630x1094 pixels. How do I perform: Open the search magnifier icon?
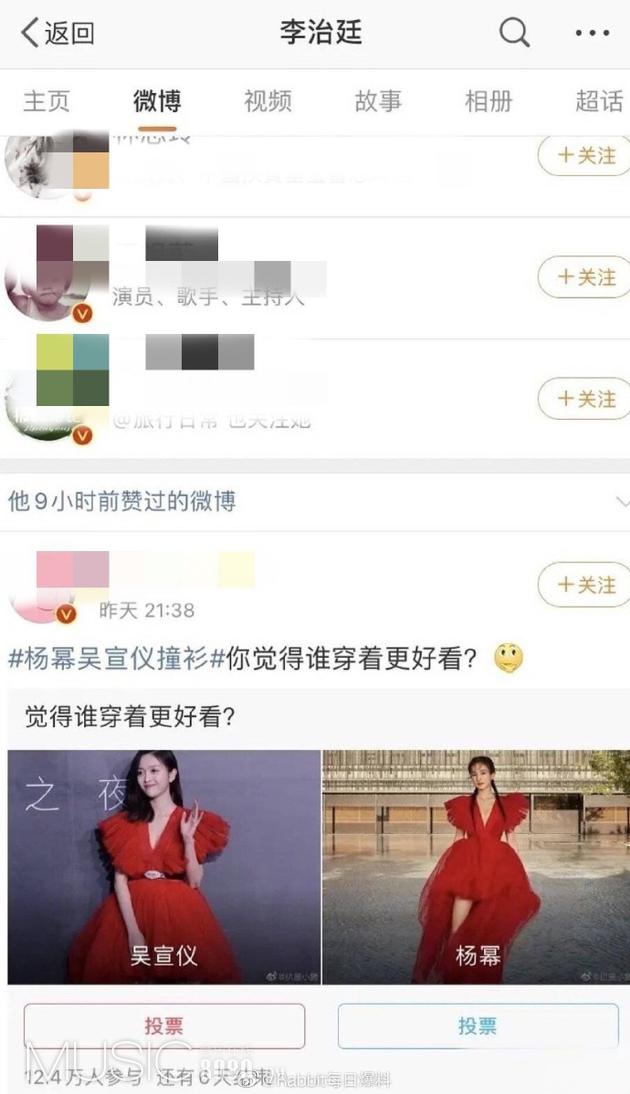(x=514, y=33)
